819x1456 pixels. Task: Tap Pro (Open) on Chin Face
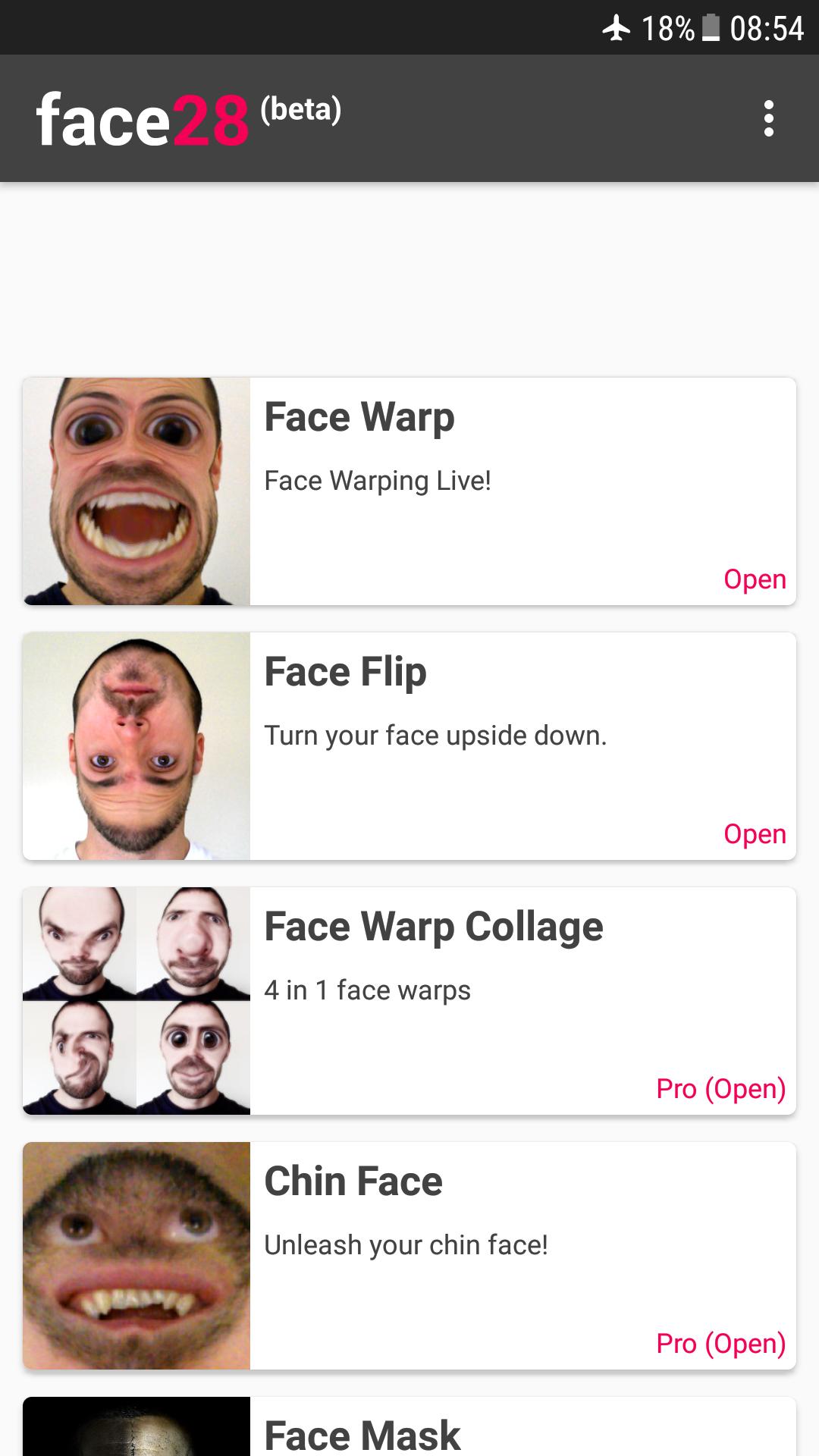pos(720,1343)
